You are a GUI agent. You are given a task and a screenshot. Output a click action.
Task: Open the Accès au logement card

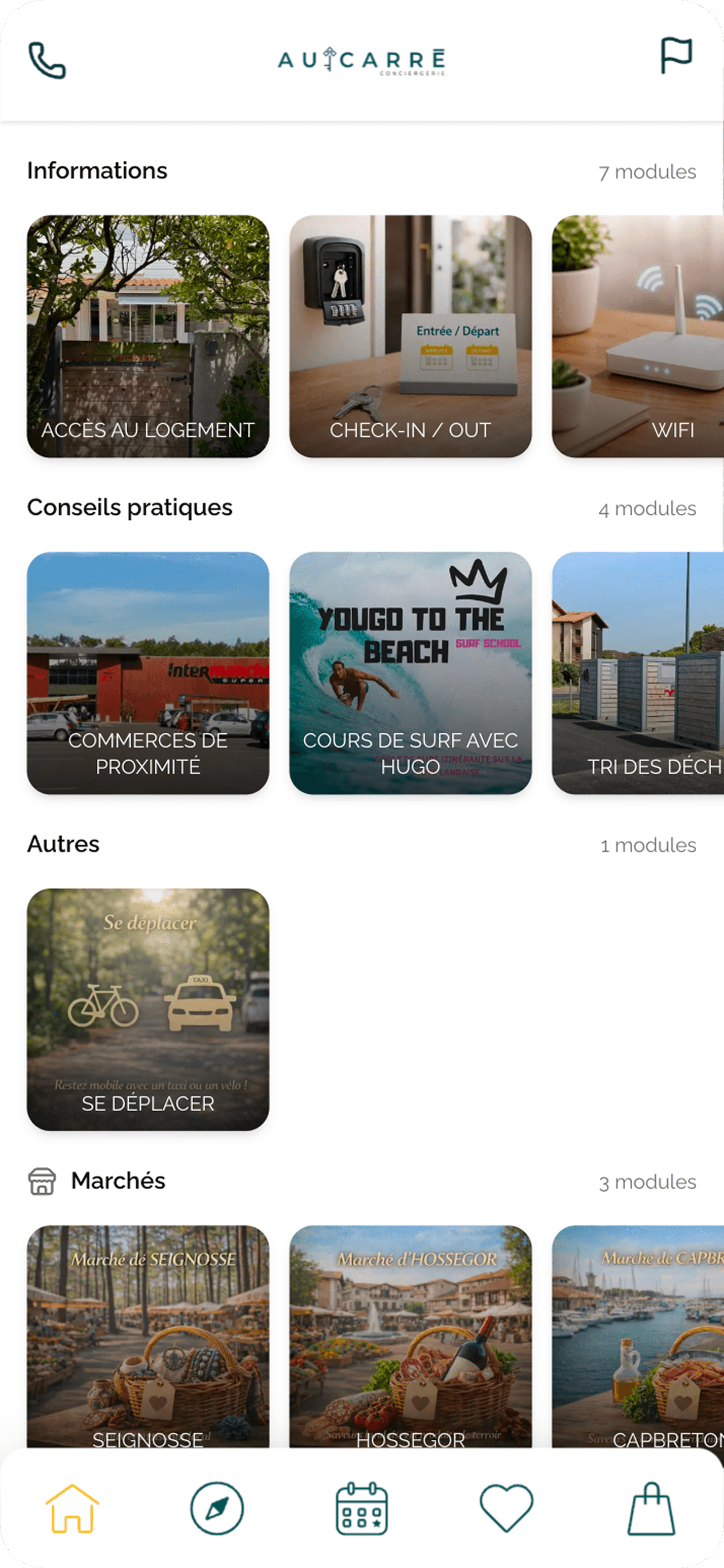[x=148, y=336]
